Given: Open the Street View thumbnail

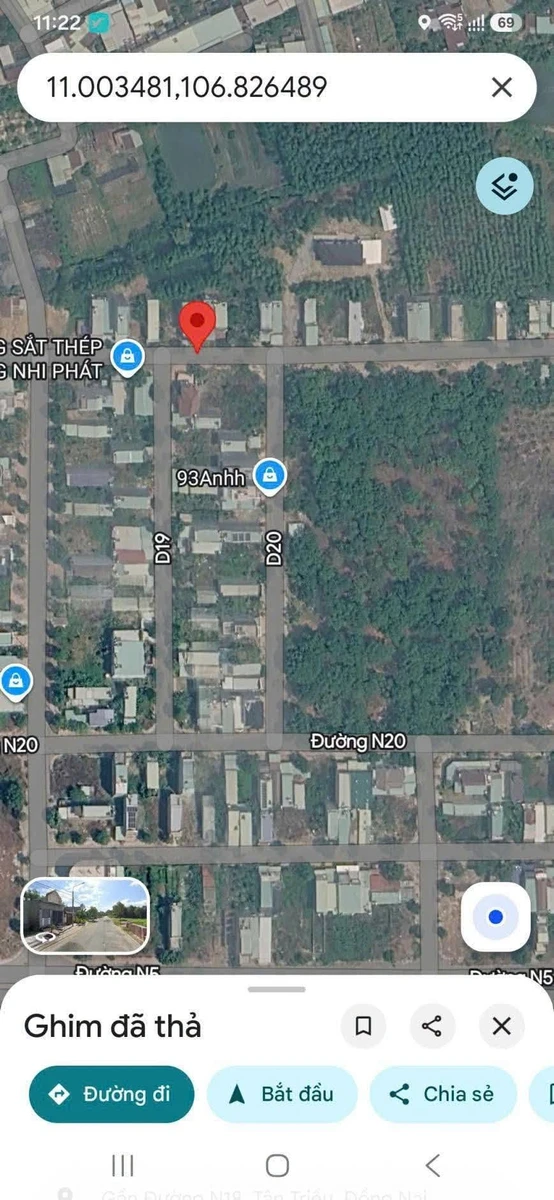Looking at the screenshot, I should [86, 915].
